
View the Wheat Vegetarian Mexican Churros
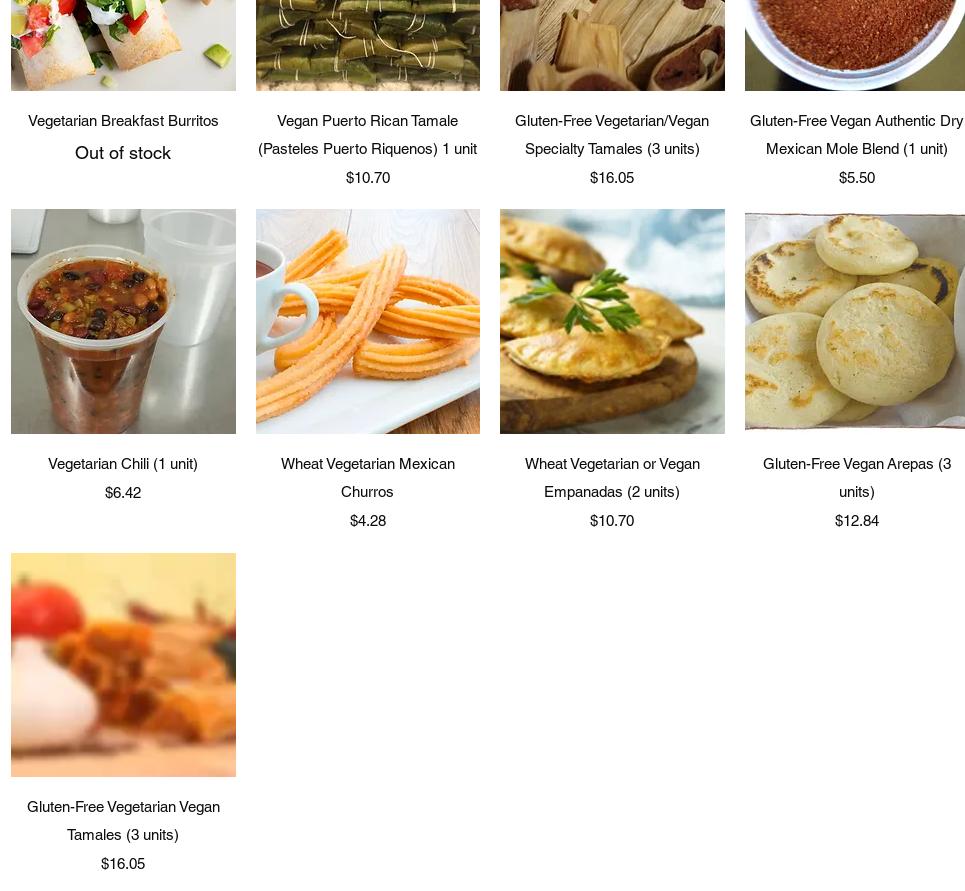click(x=367, y=477)
